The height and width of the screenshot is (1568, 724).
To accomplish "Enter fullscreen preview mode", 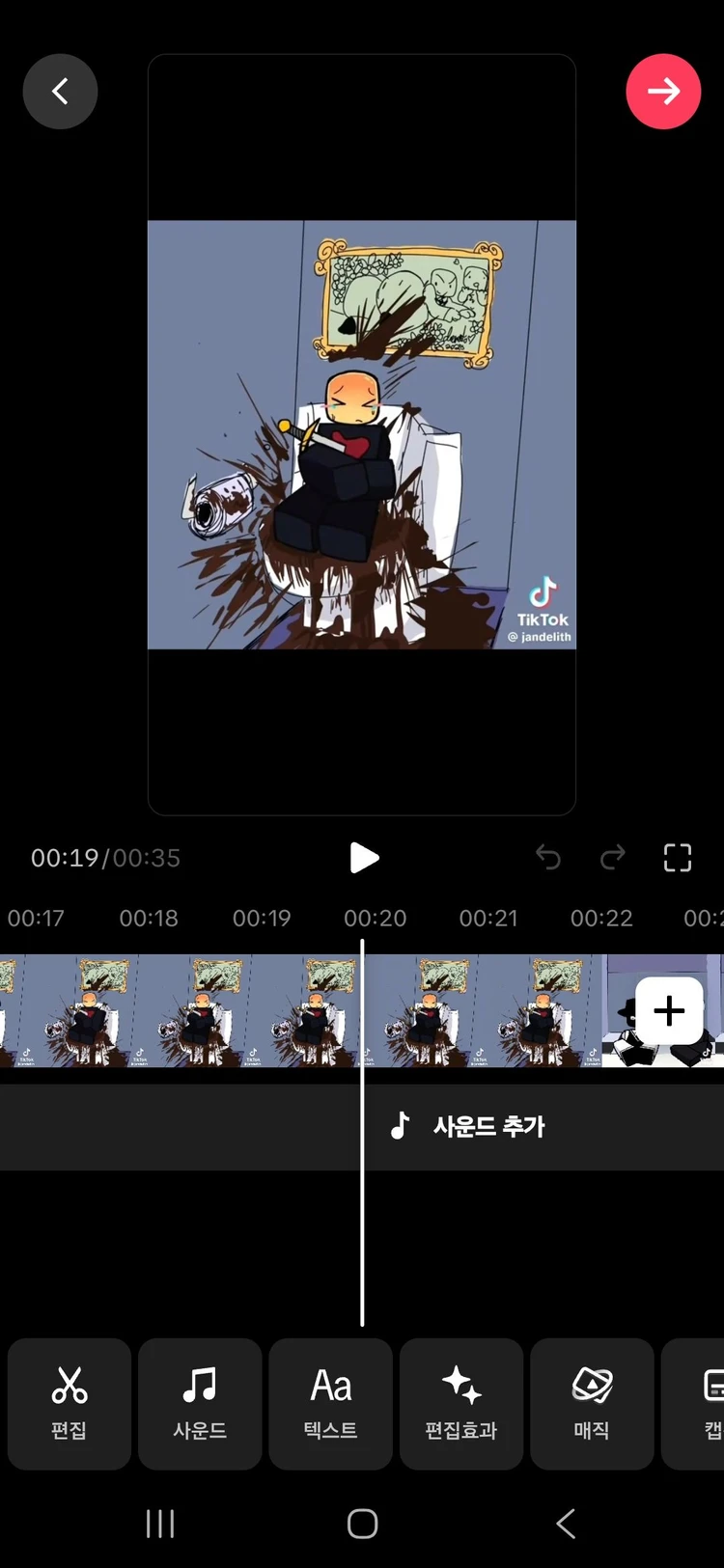I will tap(678, 857).
